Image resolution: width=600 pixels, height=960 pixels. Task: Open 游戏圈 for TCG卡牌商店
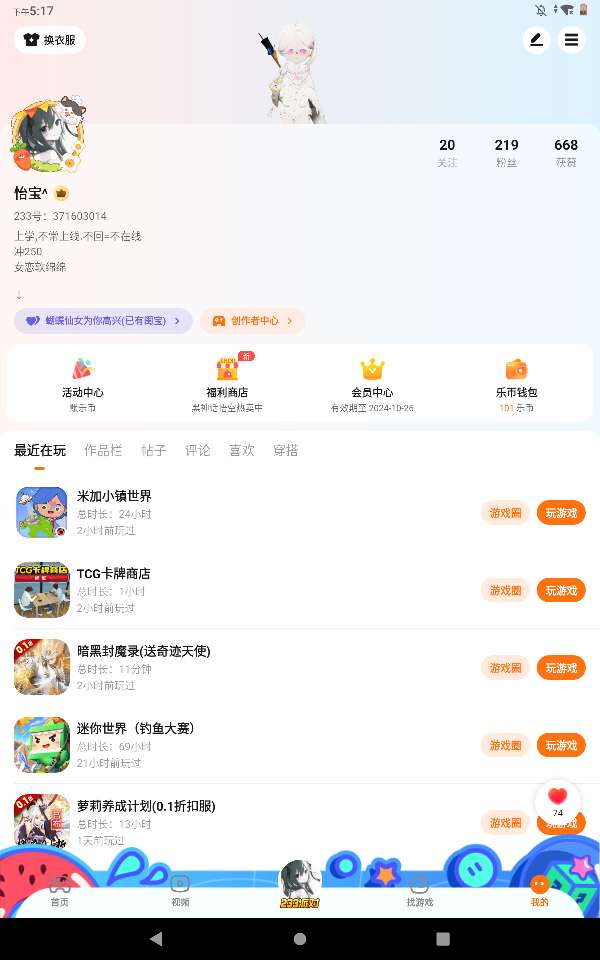click(505, 591)
